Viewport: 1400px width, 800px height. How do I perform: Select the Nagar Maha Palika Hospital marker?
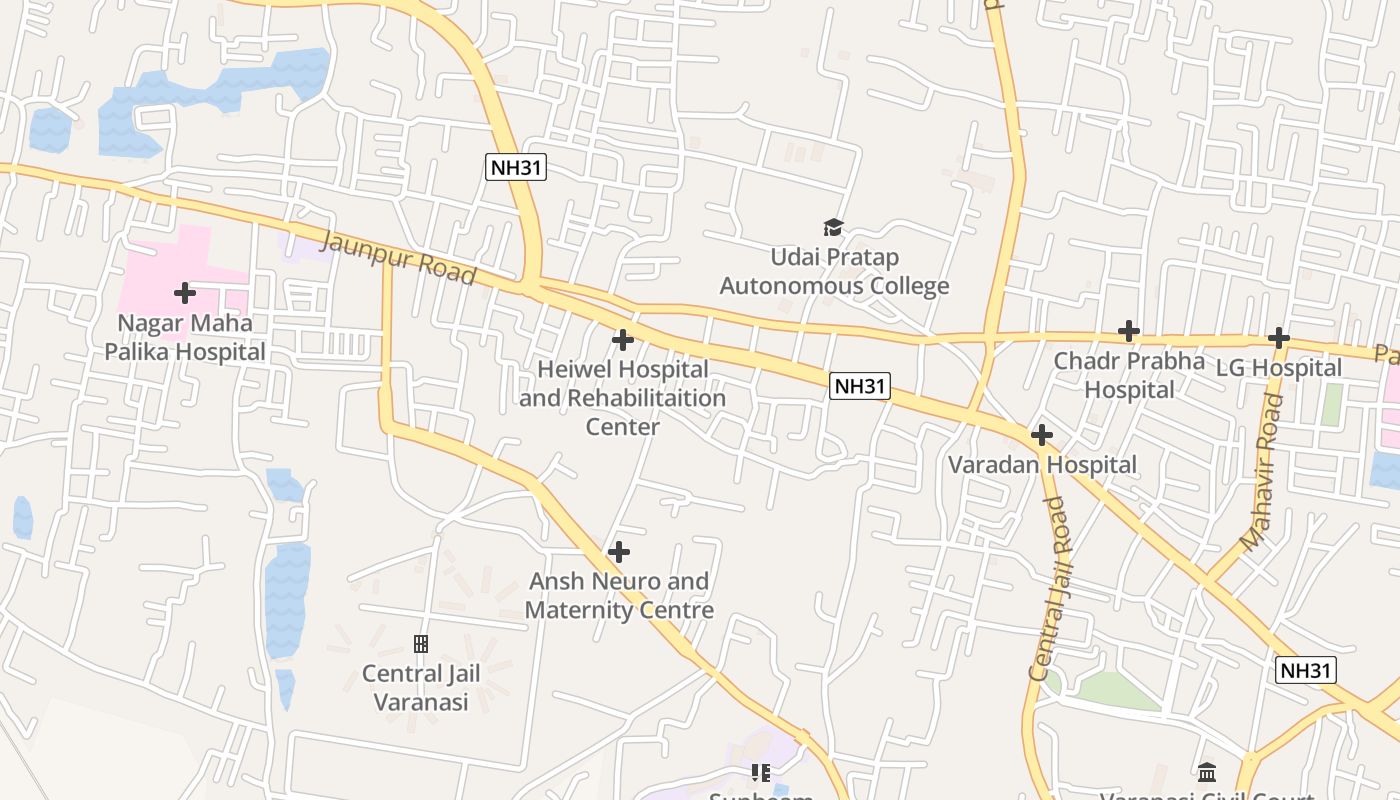tap(185, 293)
